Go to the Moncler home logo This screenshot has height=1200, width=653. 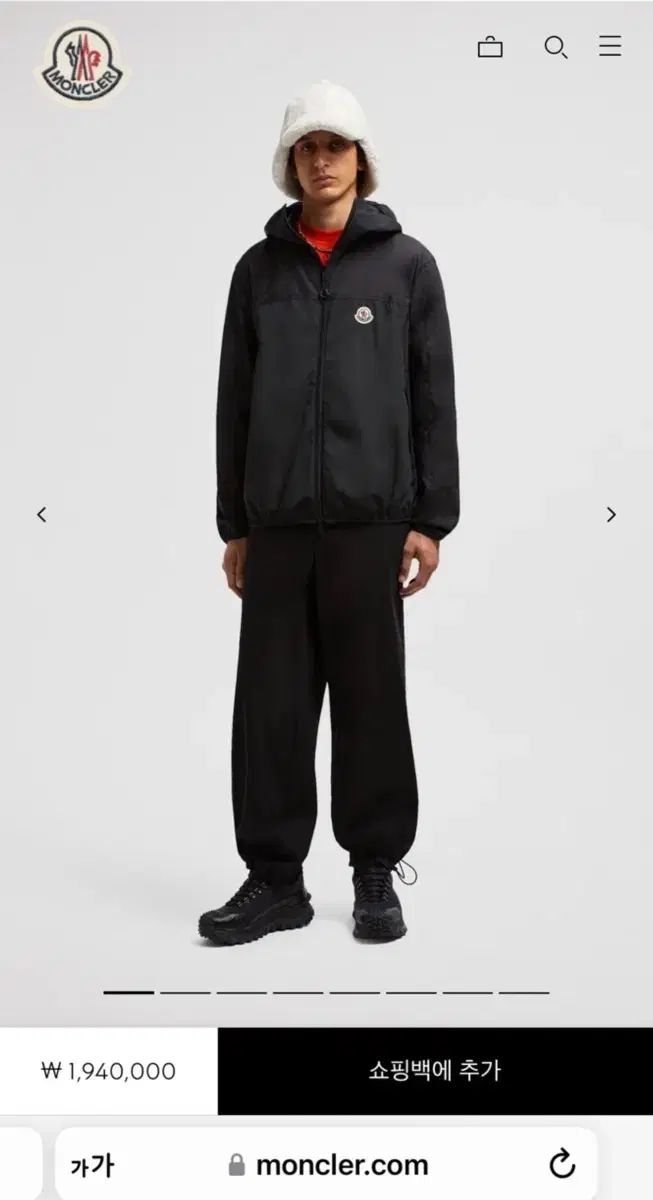tap(82, 63)
